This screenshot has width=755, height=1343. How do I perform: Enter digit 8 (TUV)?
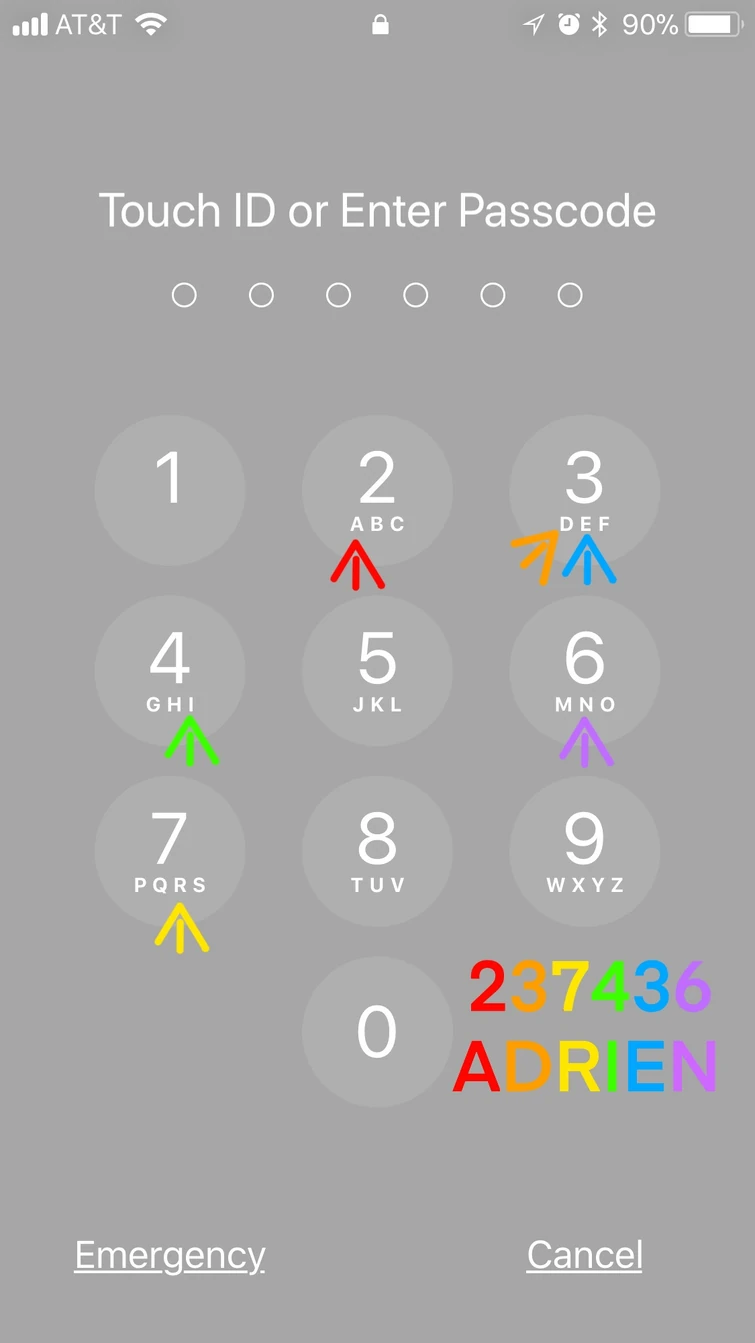pos(377,851)
